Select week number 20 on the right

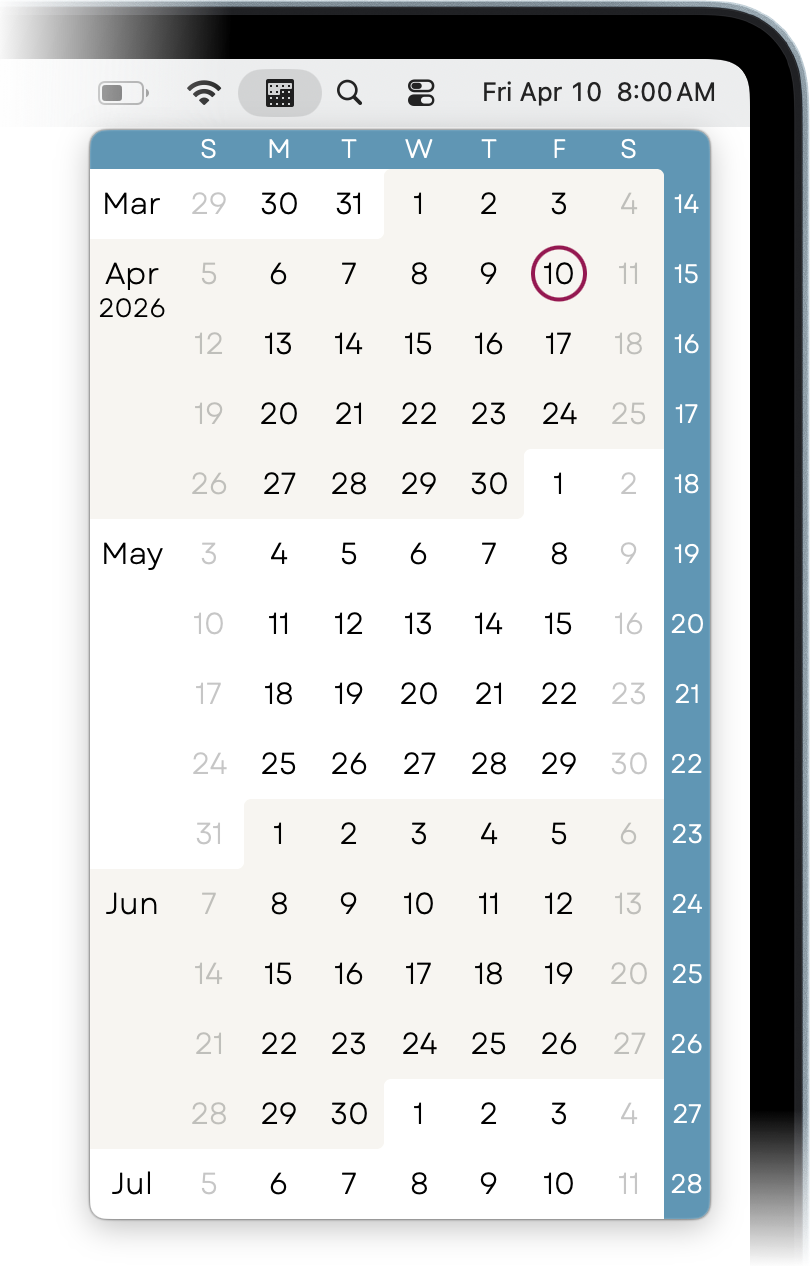686,624
